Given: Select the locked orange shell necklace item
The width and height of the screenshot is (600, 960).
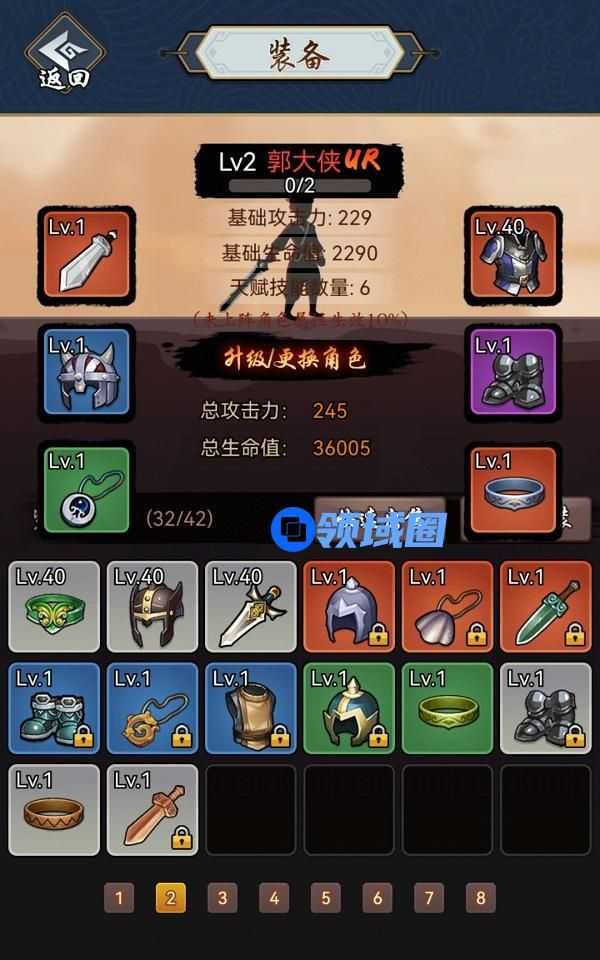Looking at the screenshot, I should (448, 607).
